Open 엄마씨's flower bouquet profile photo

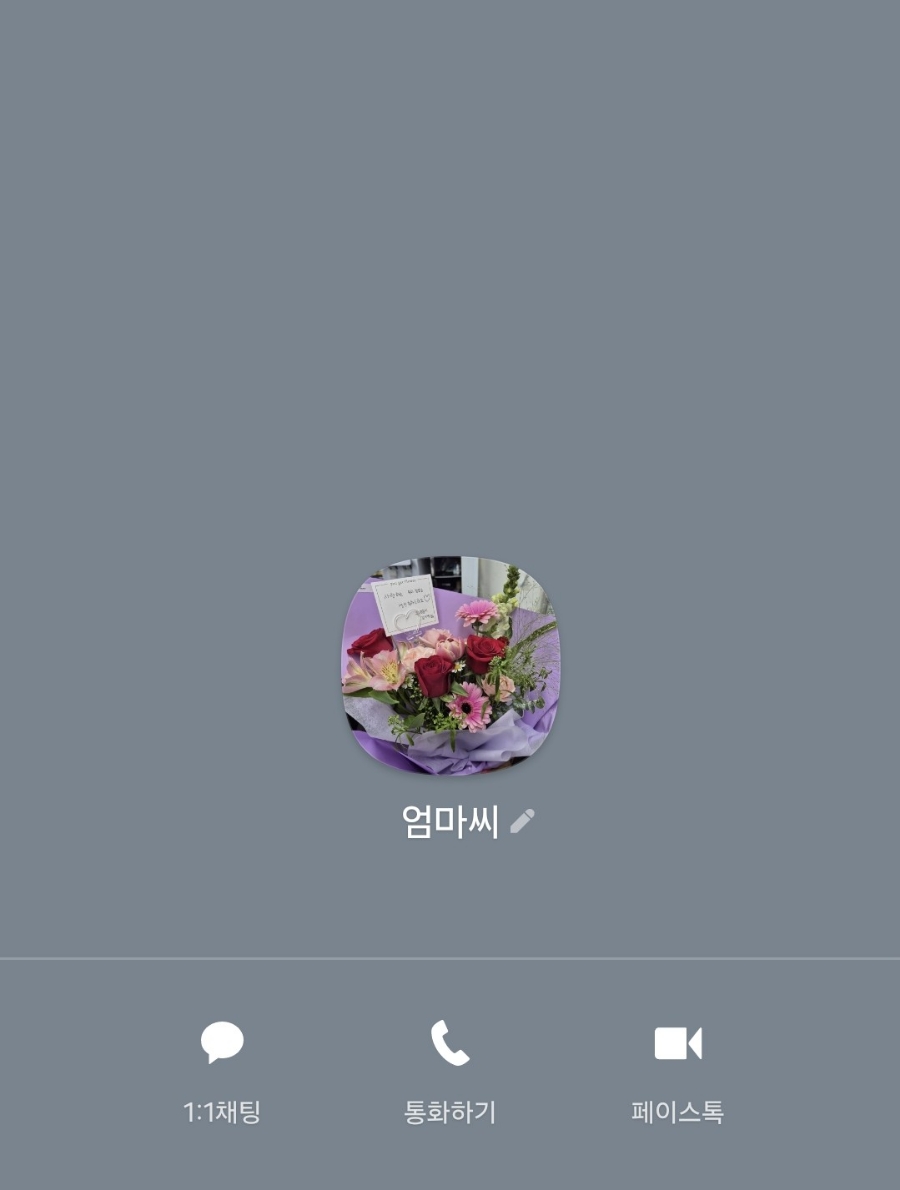(450, 665)
